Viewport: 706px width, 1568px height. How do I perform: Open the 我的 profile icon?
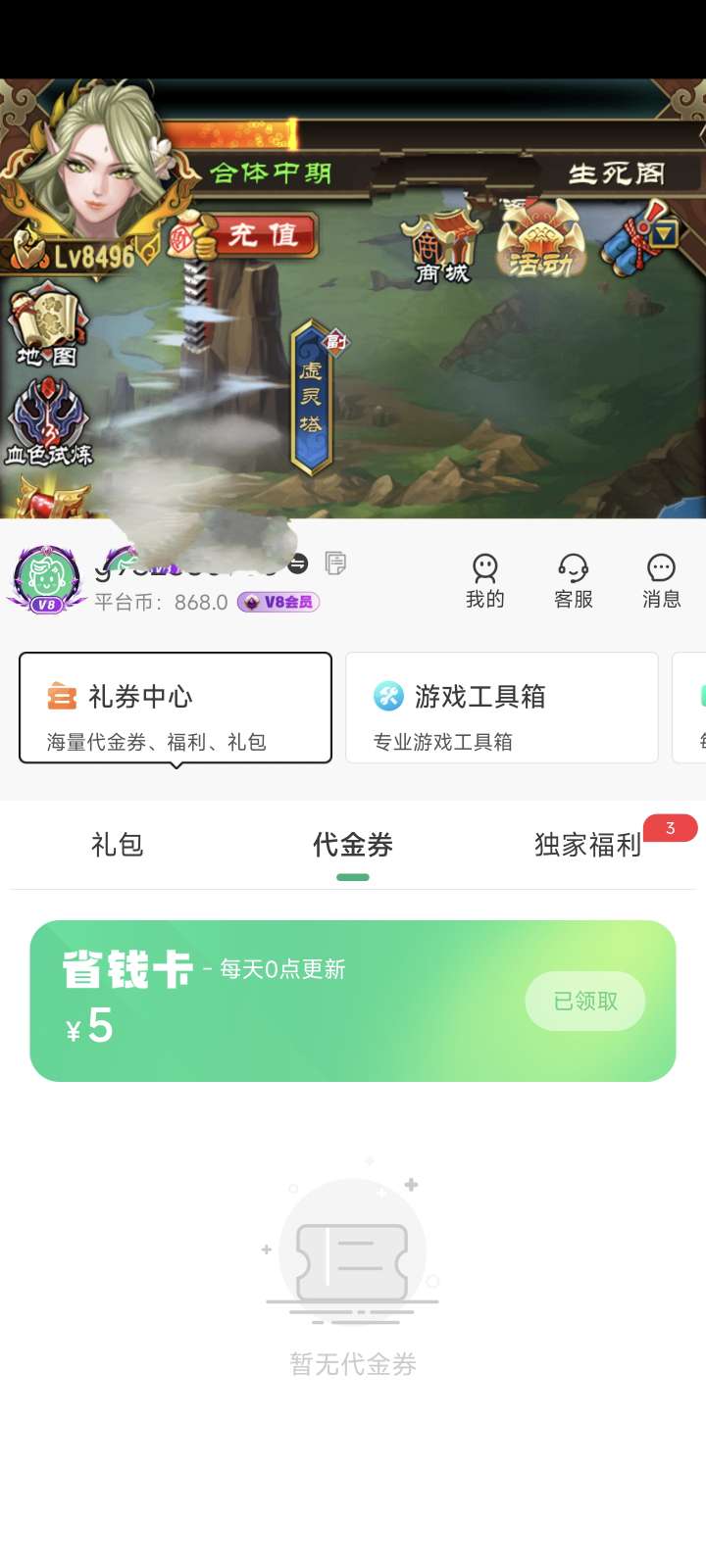(x=484, y=580)
